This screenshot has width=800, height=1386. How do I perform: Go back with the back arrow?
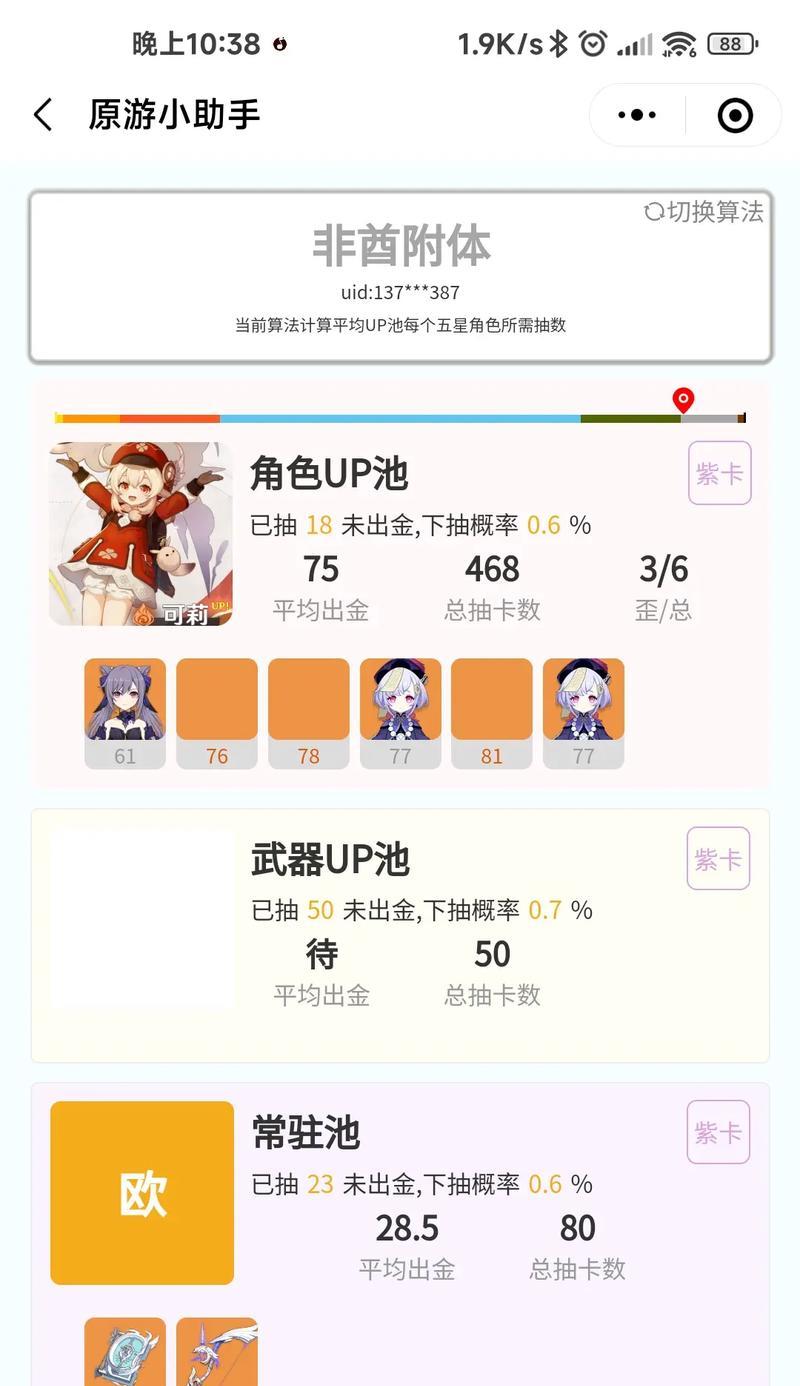pyautogui.click(x=42, y=115)
